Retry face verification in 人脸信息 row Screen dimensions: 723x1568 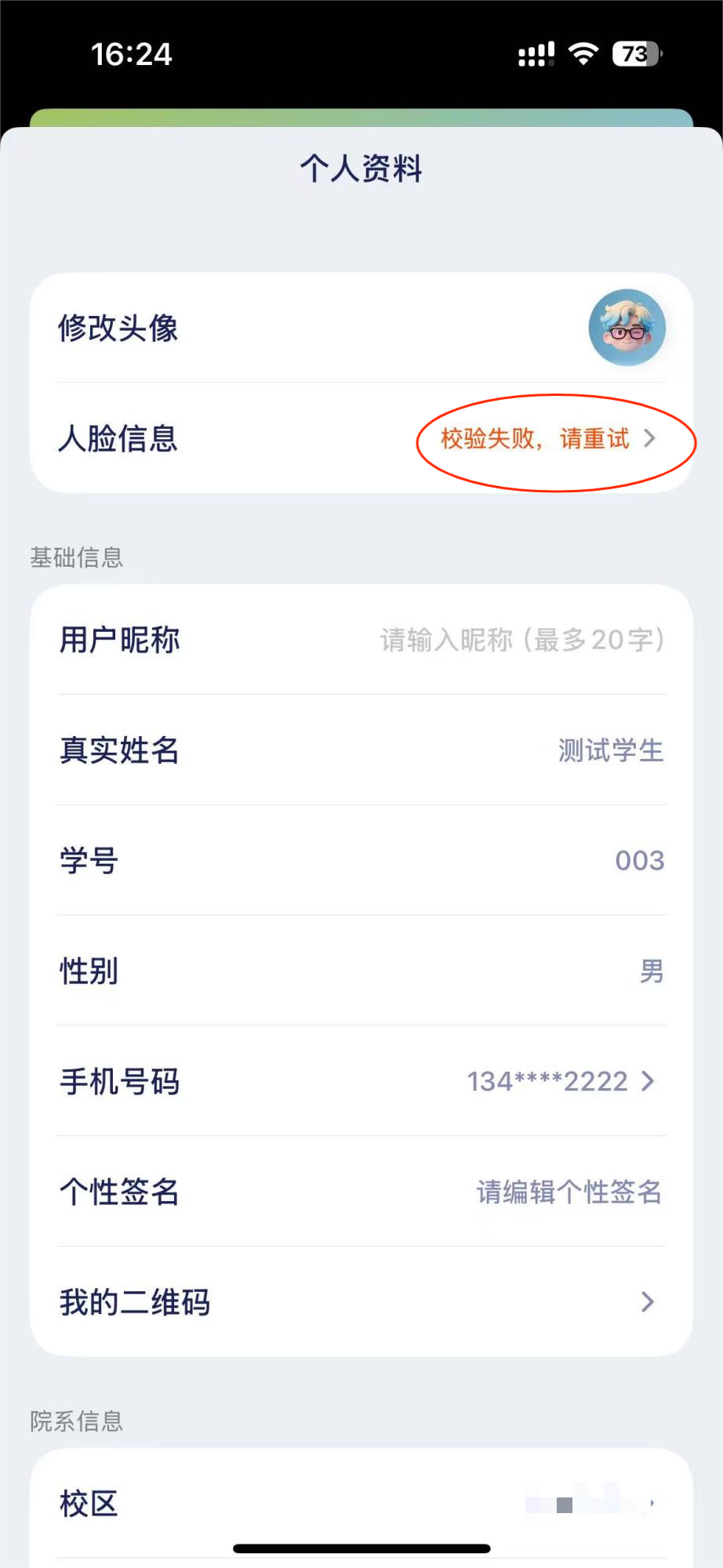click(547, 439)
